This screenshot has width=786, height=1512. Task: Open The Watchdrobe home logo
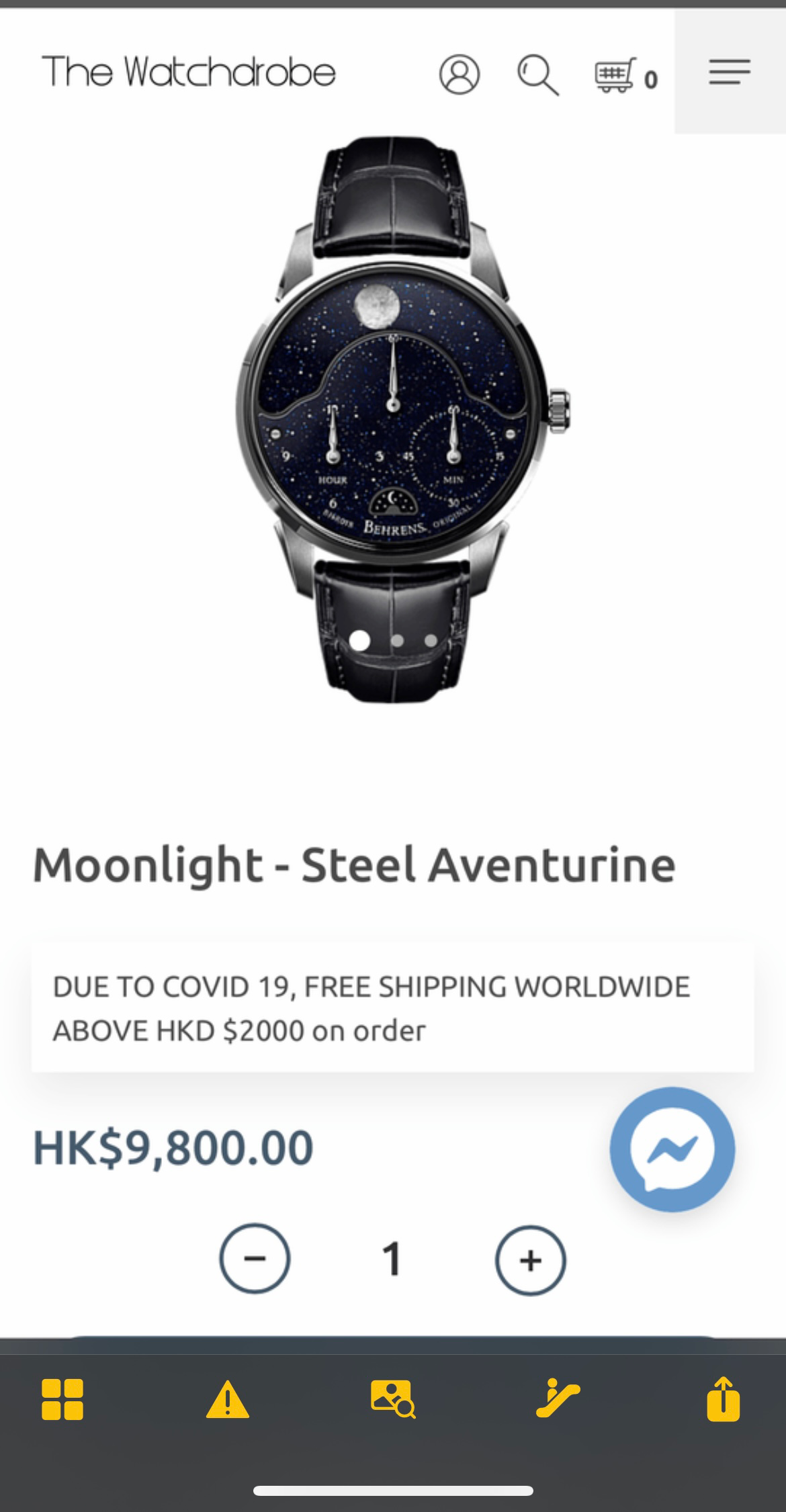[189, 73]
